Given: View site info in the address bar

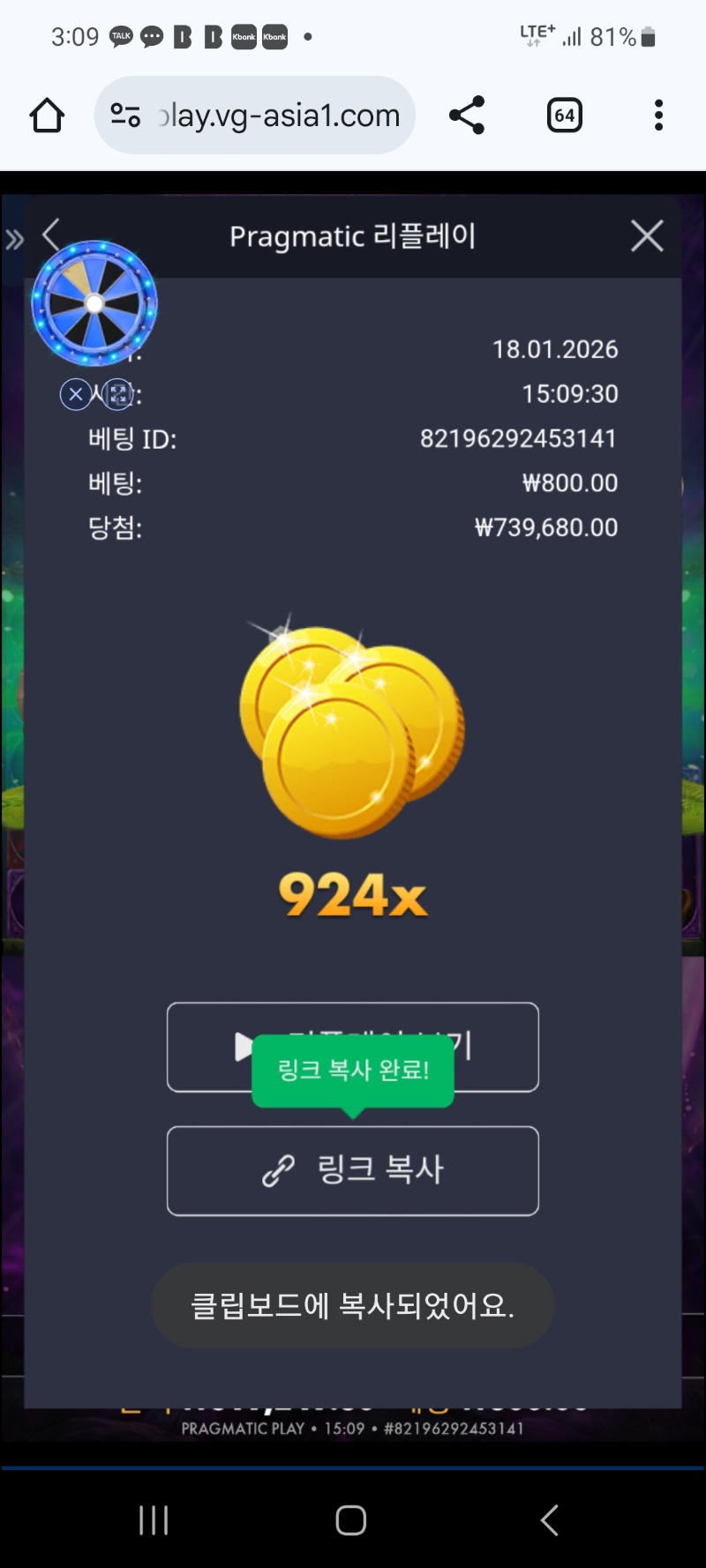Looking at the screenshot, I should point(125,116).
